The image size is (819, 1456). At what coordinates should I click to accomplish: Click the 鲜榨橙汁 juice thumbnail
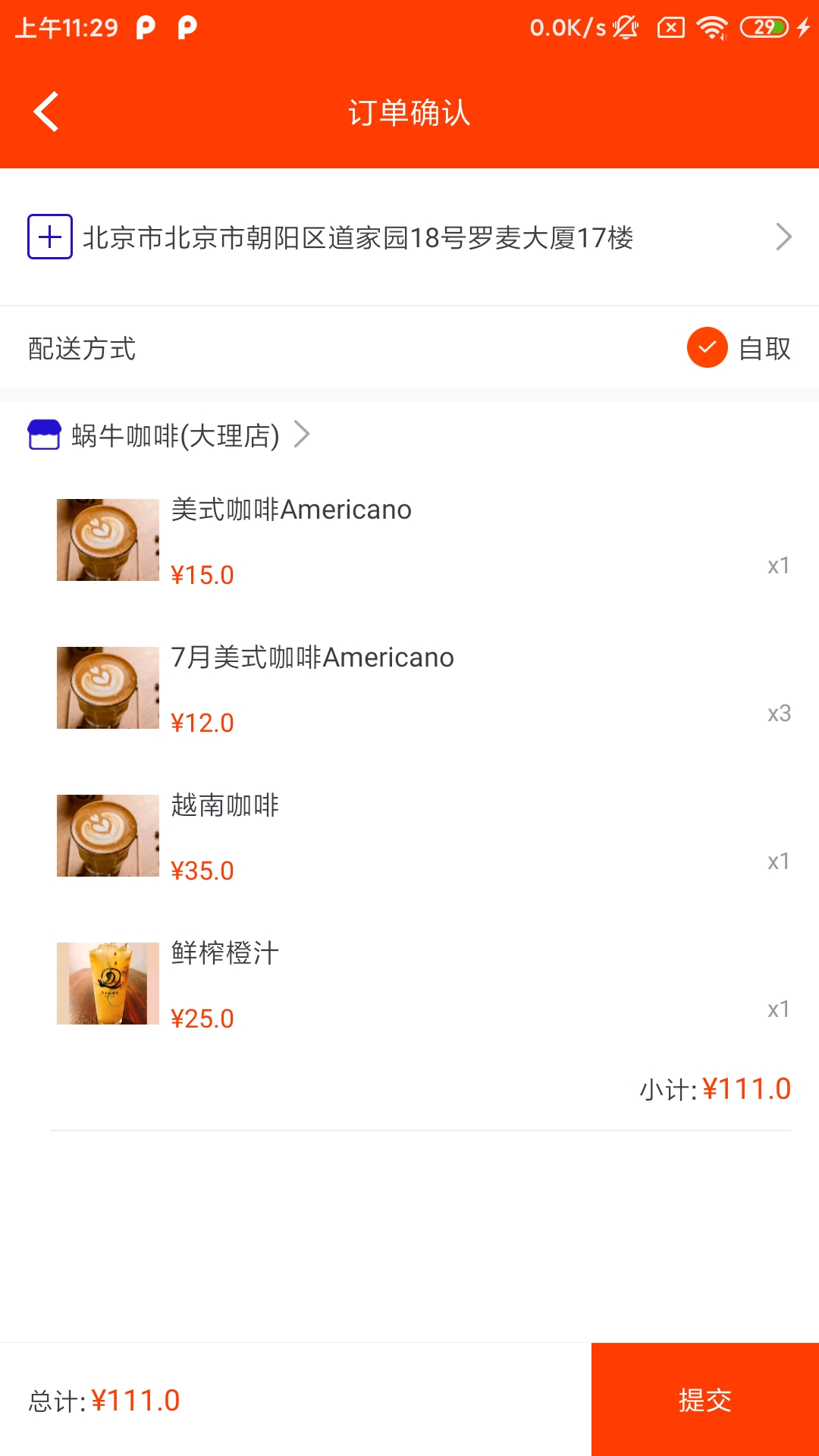click(x=107, y=983)
